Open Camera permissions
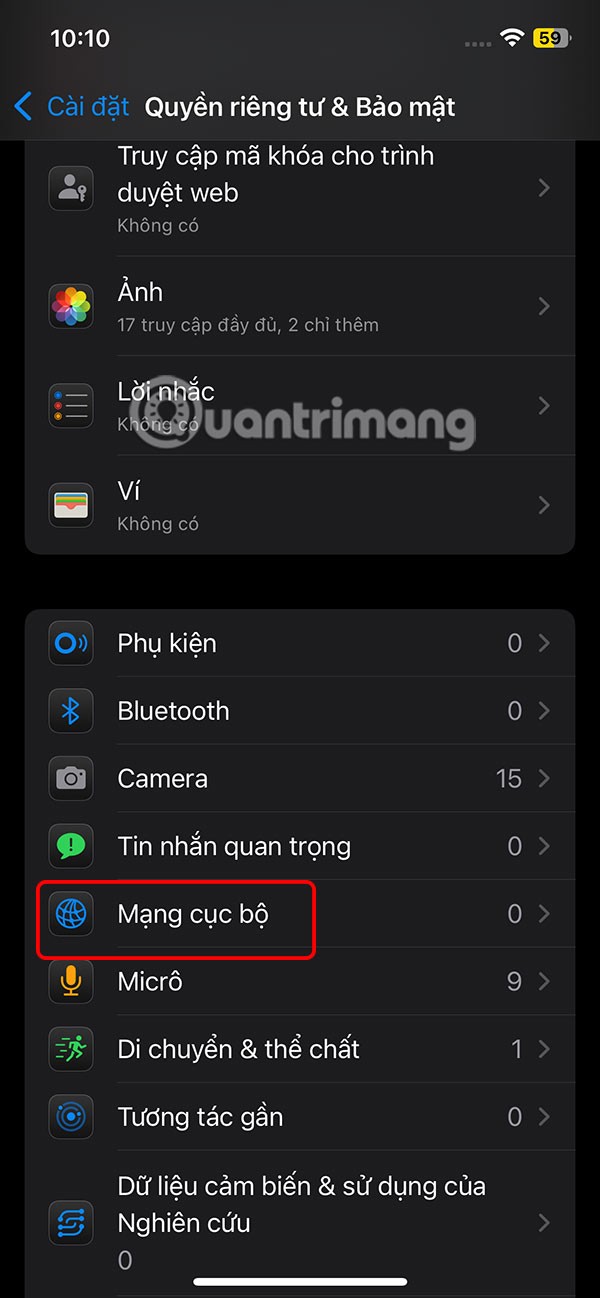 click(300, 779)
